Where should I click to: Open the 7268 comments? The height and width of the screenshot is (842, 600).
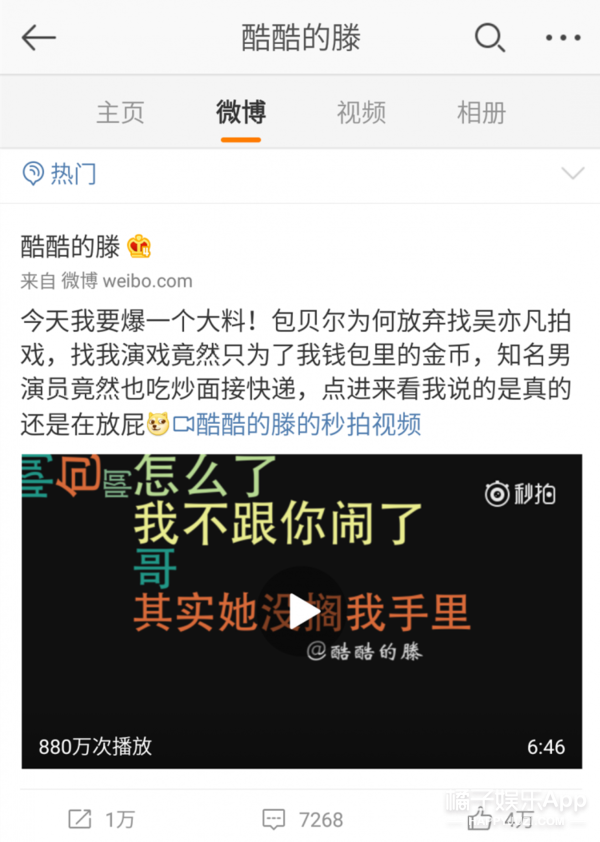[301, 819]
